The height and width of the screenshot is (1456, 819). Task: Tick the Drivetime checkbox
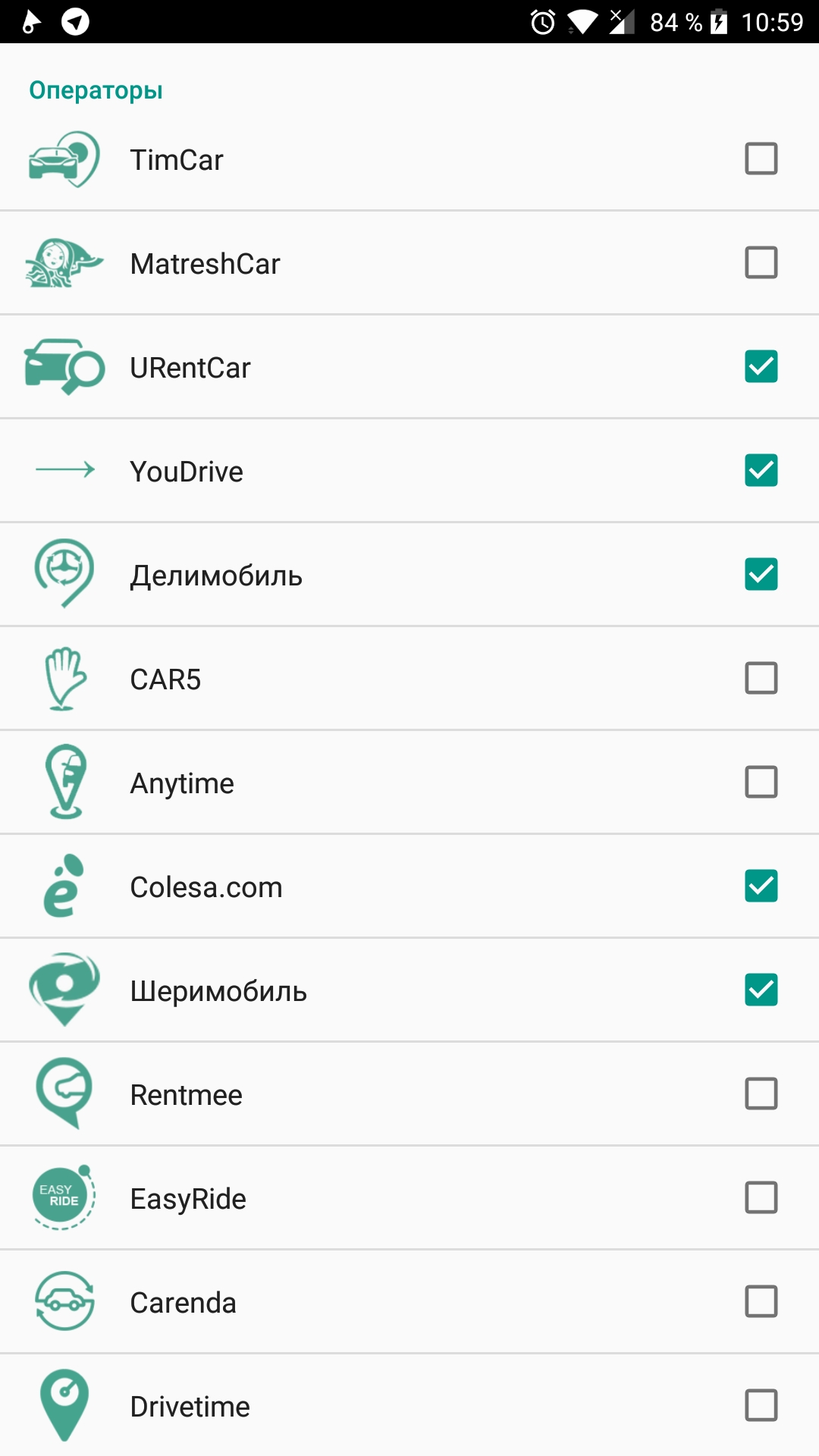point(761,1406)
